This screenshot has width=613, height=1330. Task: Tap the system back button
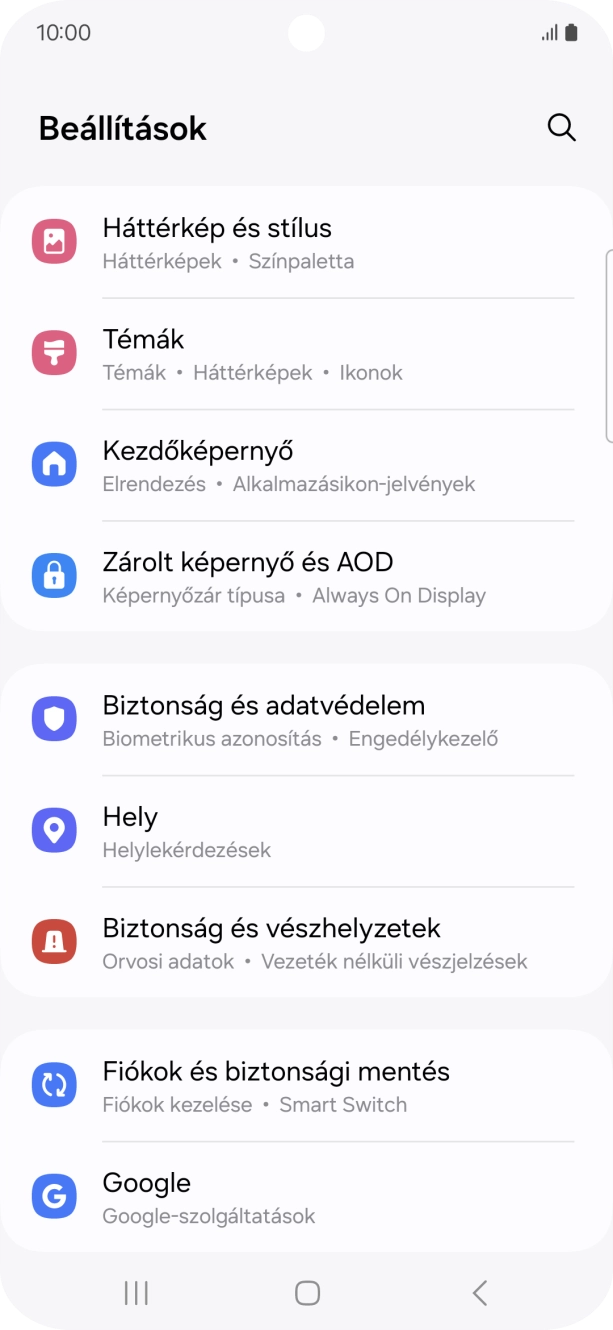[479, 1293]
